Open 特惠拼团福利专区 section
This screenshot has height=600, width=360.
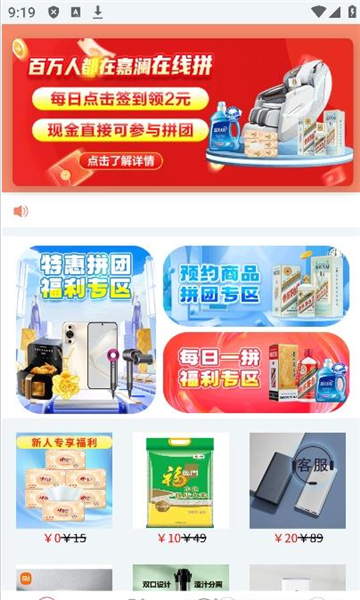point(86,329)
